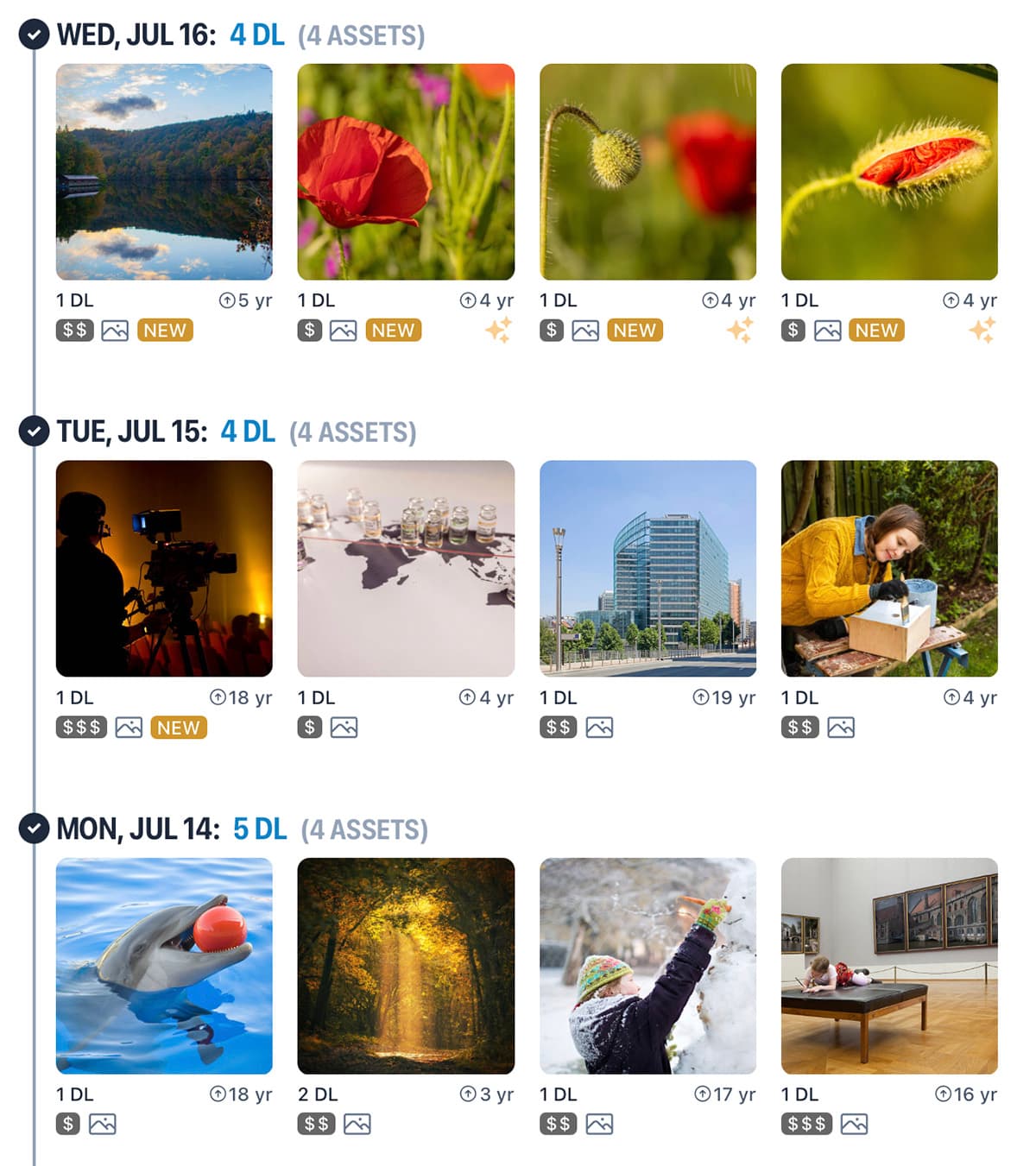Open the museum gallery bench photo

tap(889, 966)
